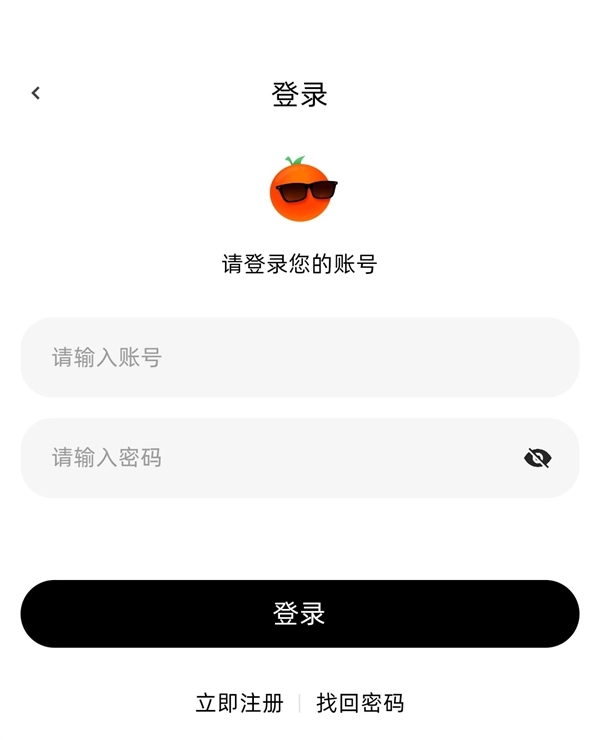The width and height of the screenshot is (600, 740).
Task: Focus the 请输入账号 account field
Action: point(300,357)
